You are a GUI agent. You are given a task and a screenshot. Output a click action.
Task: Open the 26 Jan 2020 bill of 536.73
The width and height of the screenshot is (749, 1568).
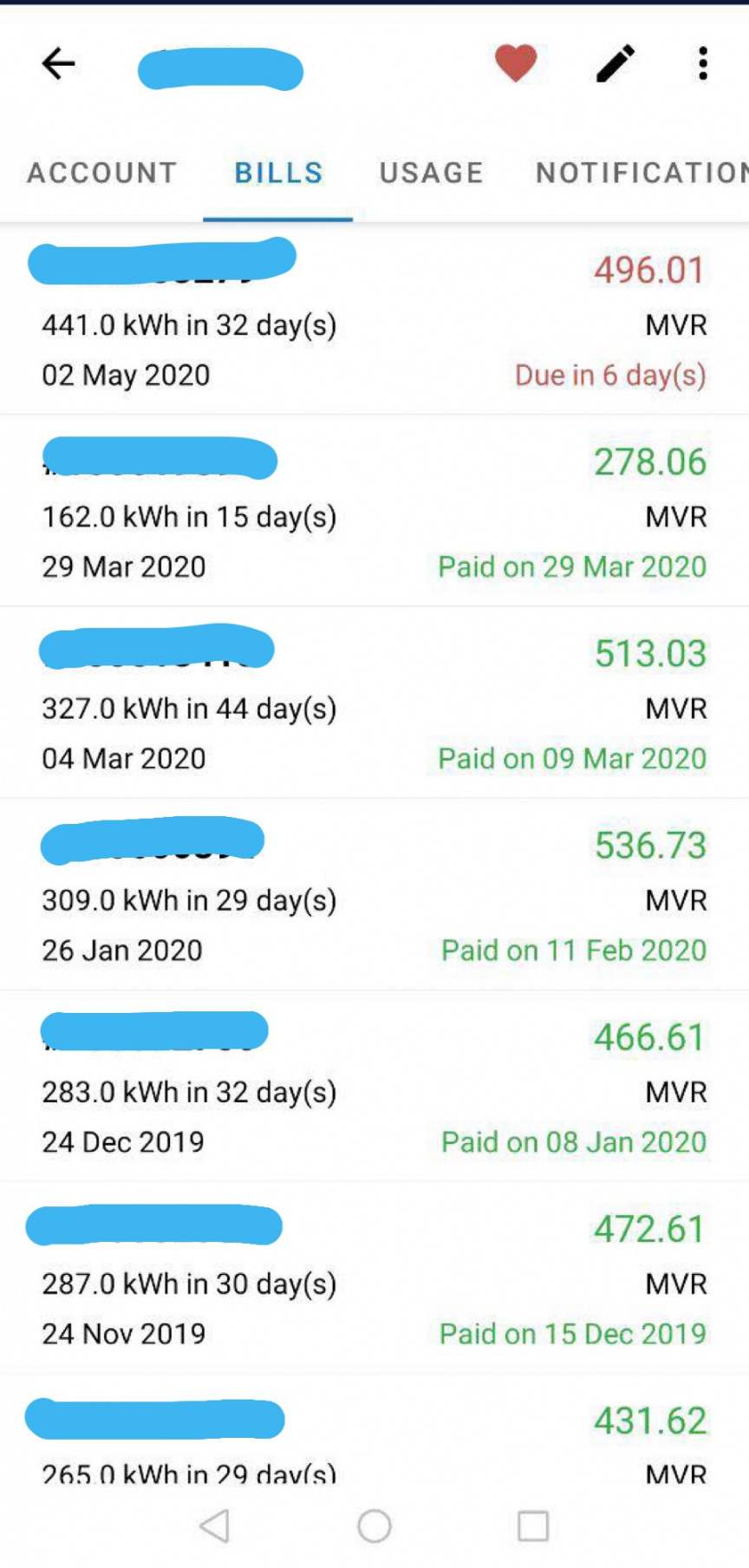tap(374, 894)
